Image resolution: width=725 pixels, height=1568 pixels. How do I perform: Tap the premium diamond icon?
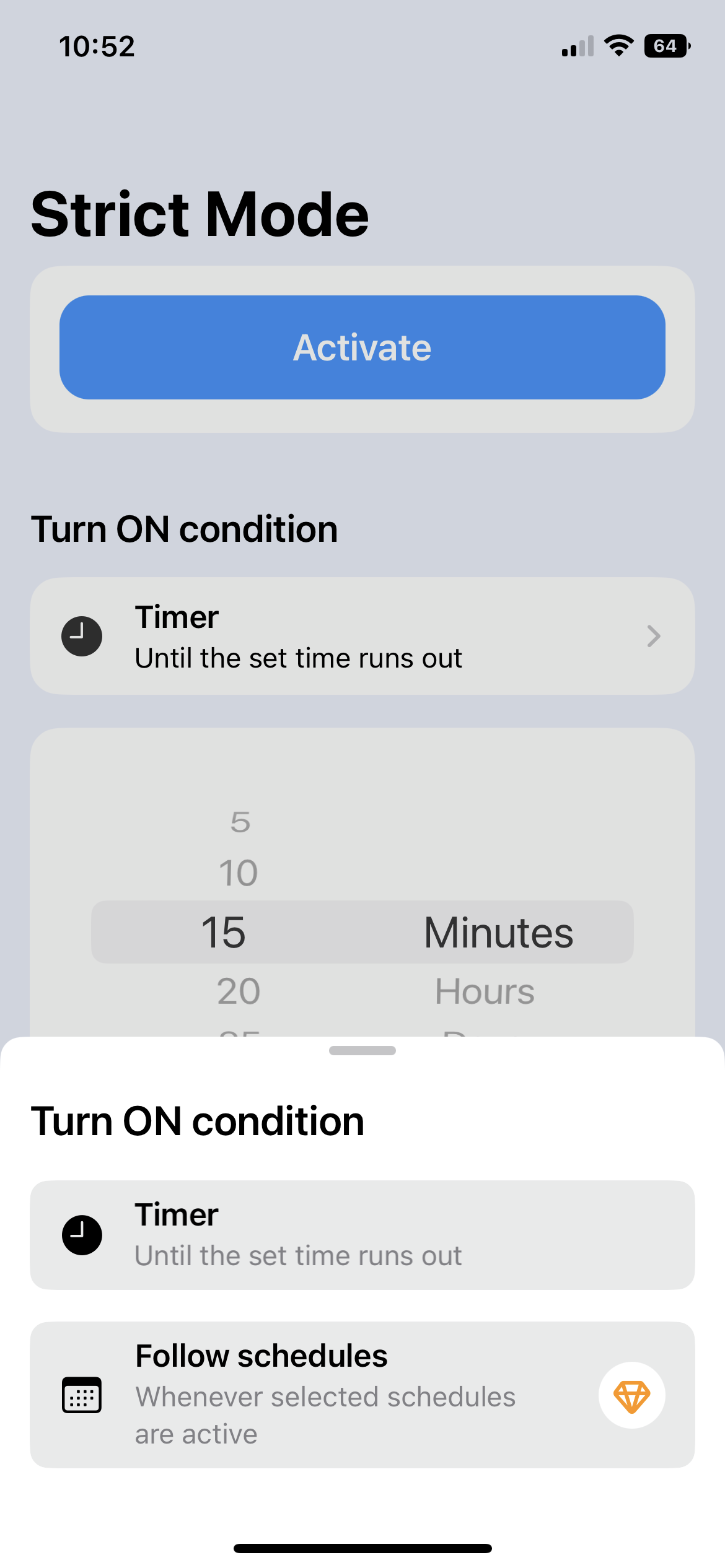click(631, 1396)
